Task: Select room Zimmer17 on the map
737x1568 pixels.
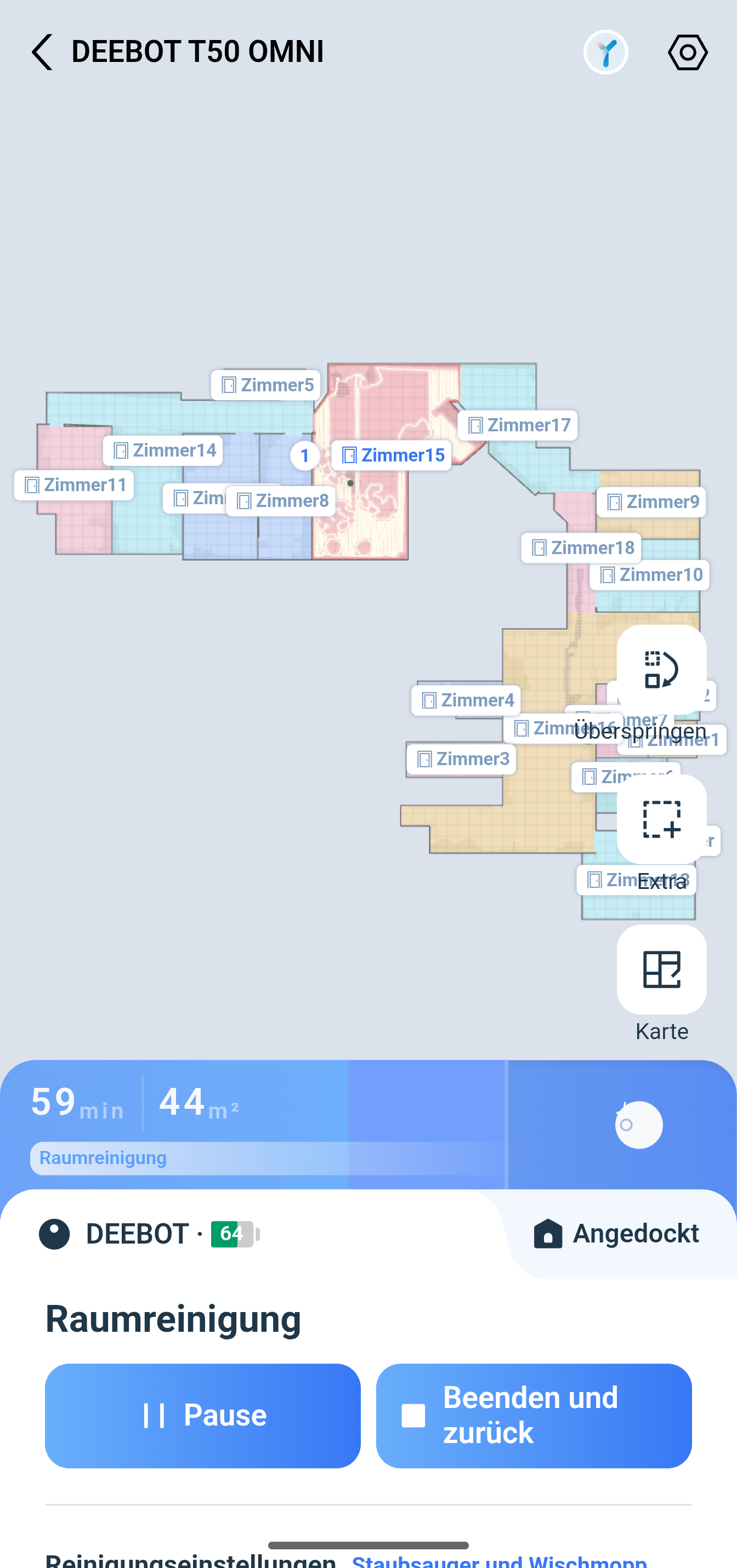Action: tap(518, 425)
